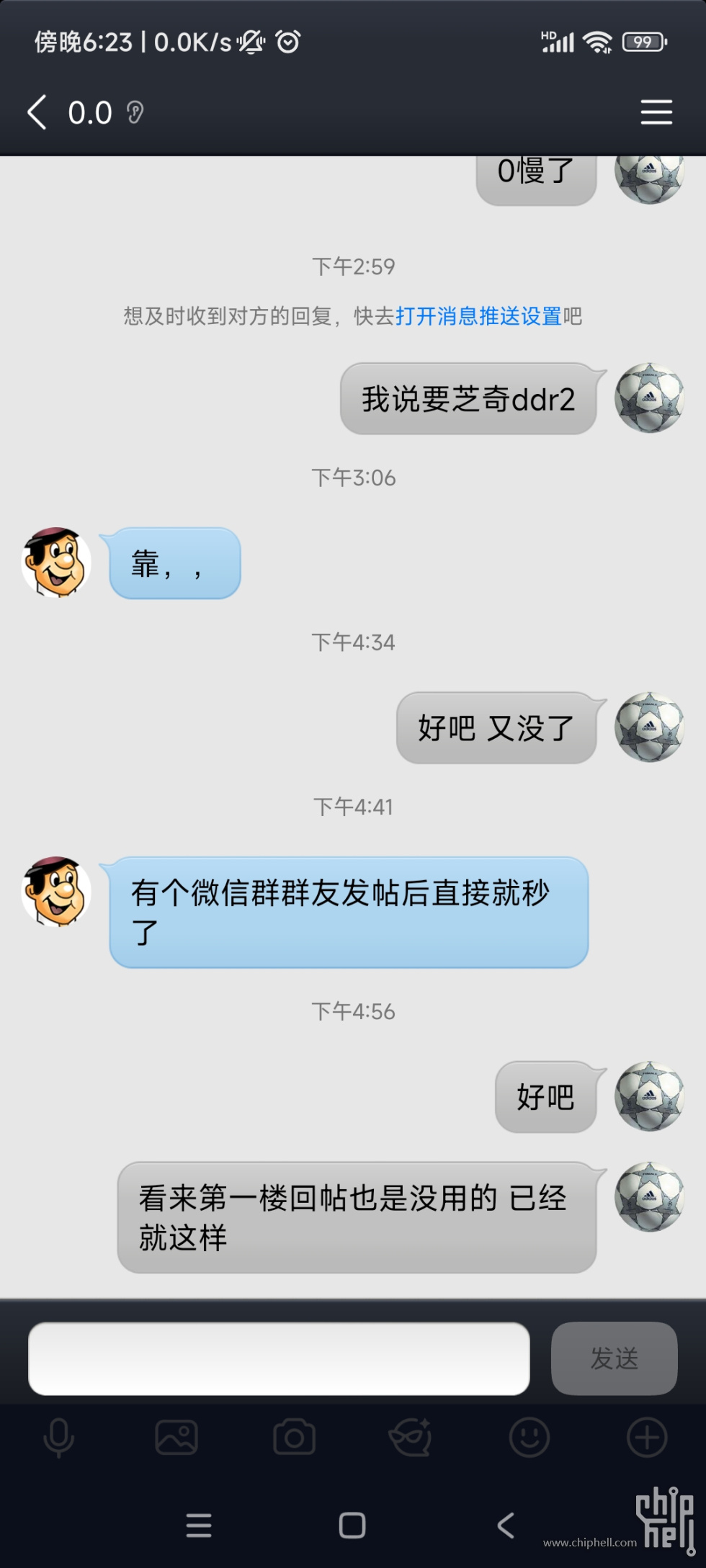Select the voice input microphone icon
The width and height of the screenshot is (706, 1568).
coord(59,1437)
